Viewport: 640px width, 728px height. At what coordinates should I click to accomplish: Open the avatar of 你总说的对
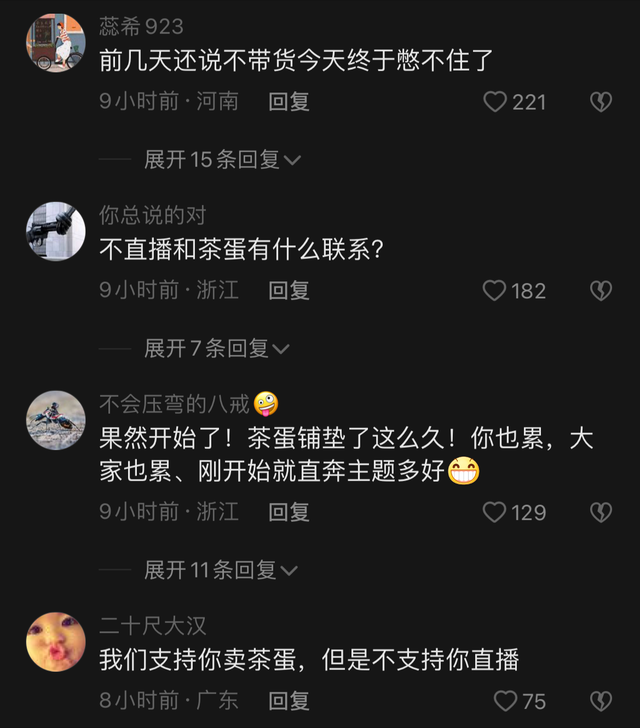coord(55,231)
